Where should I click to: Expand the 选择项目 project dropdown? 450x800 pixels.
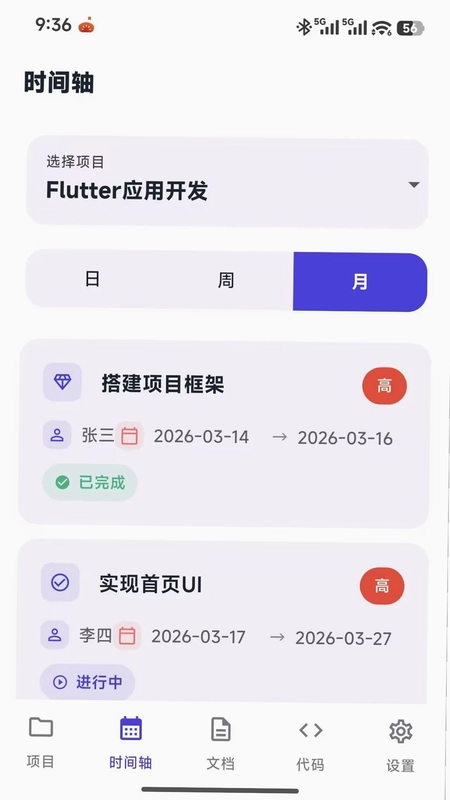point(227,182)
